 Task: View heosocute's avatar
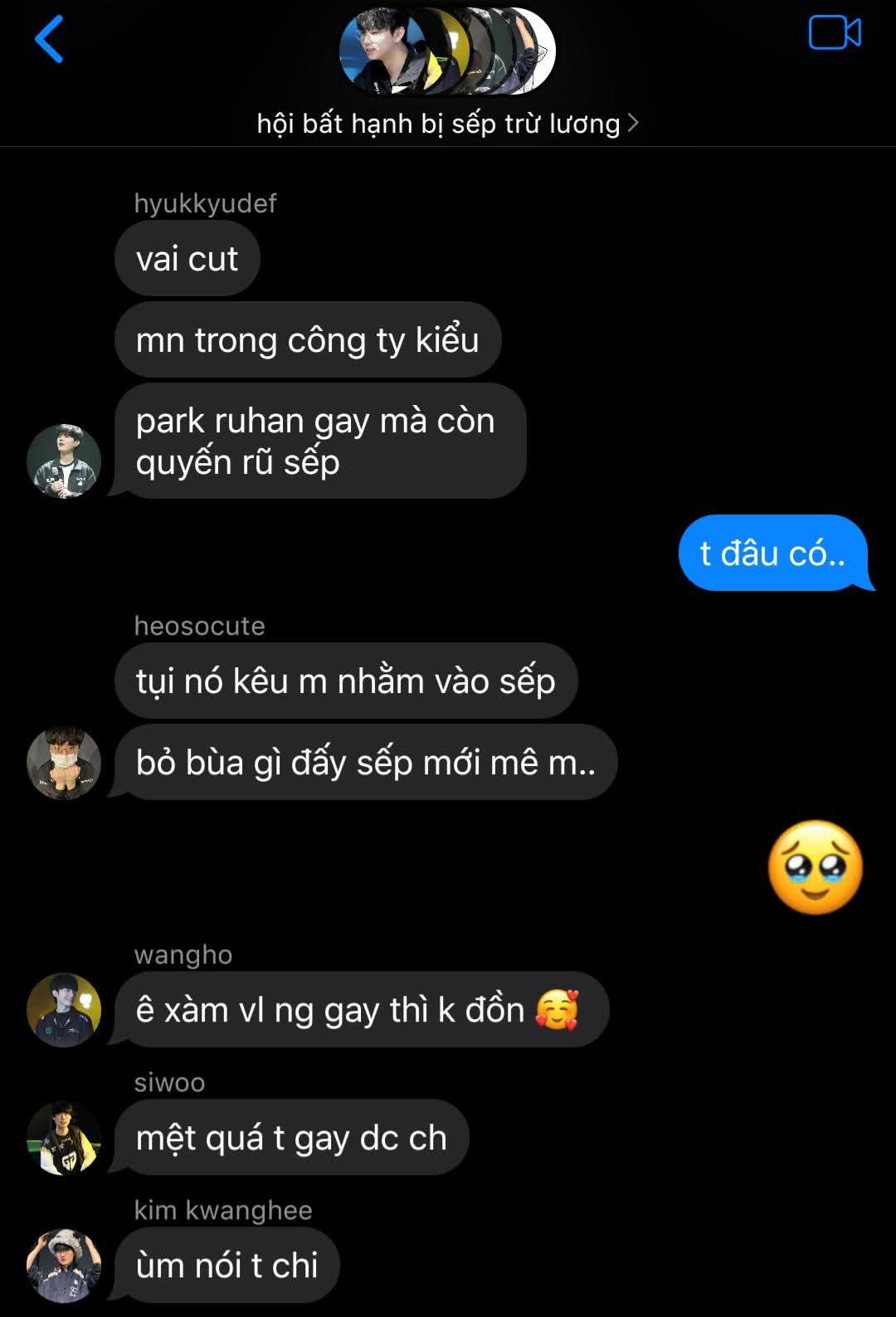pyautogui.click(x=64, y=763)
